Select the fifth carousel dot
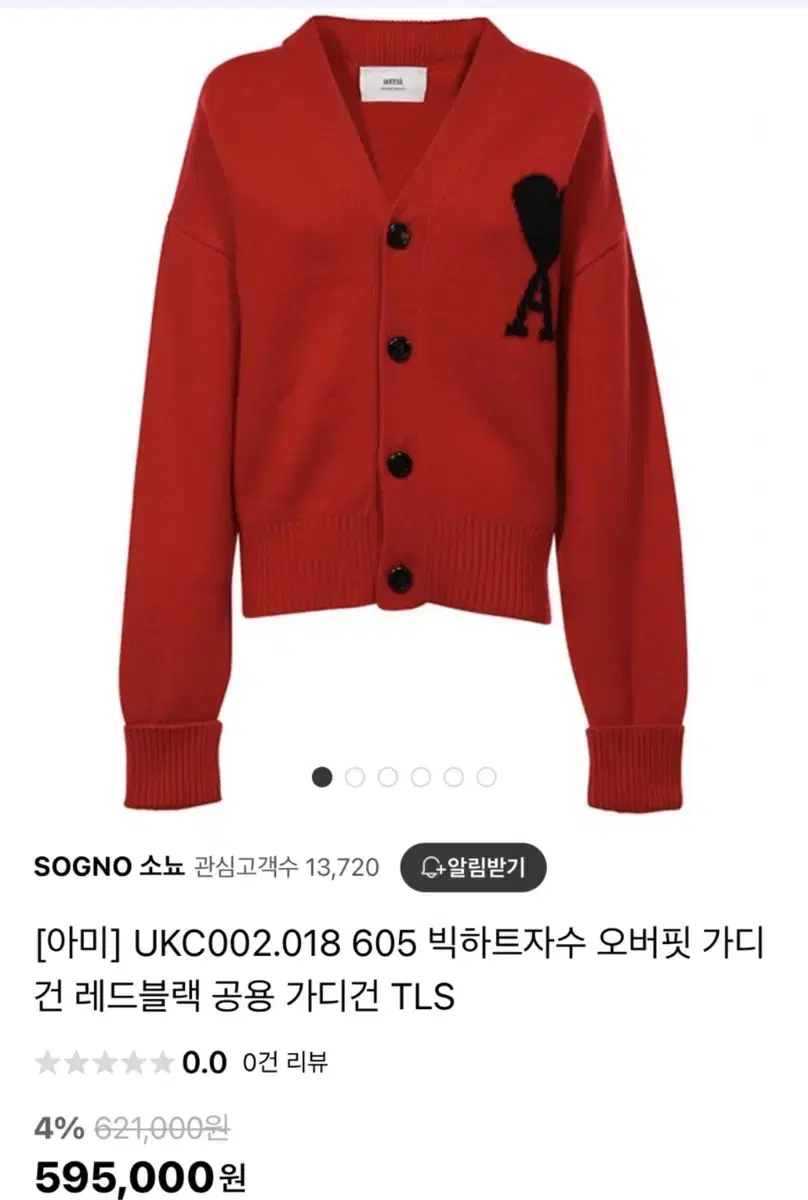Image resolution: width=808 pixels, height=1200 pixels. tap(454, 772)
